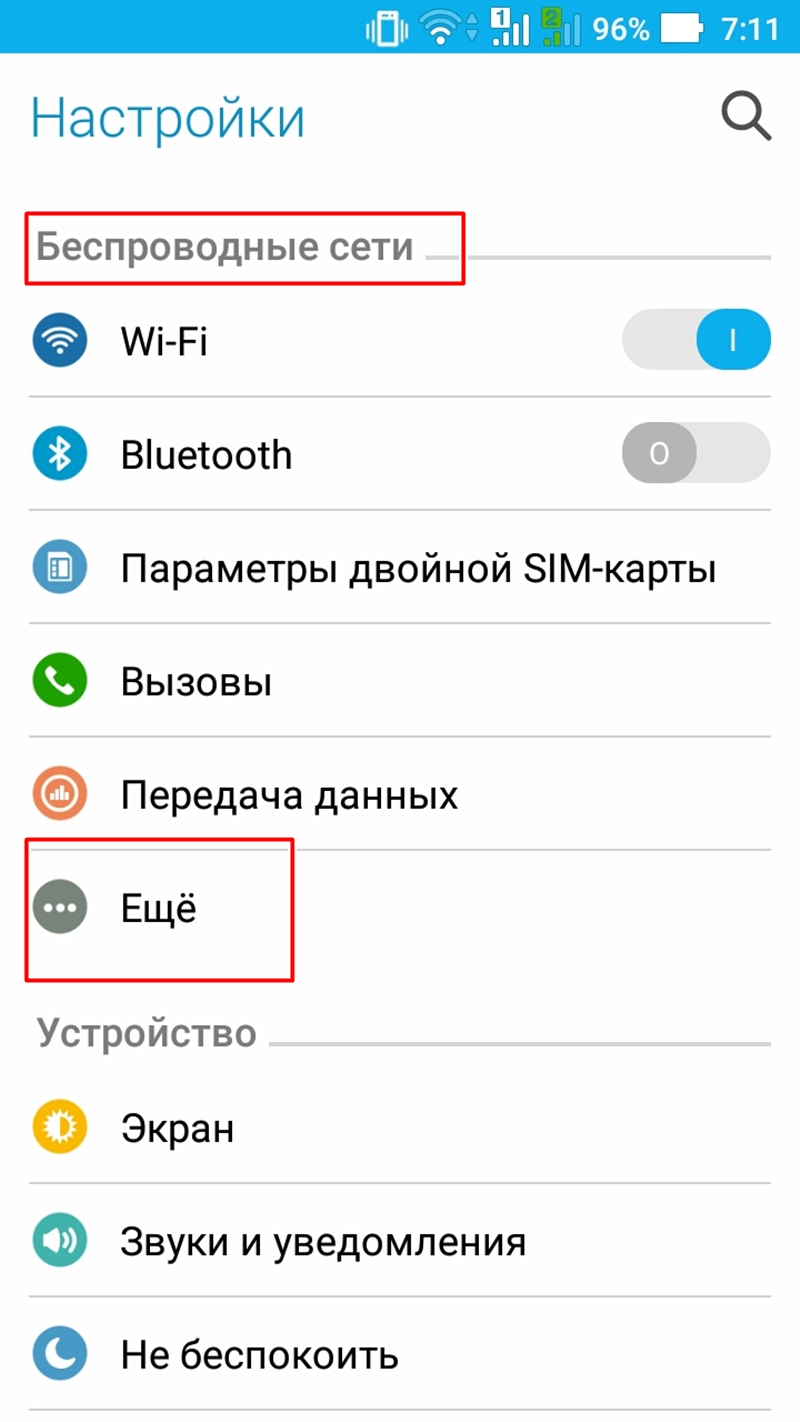Open the settings search magnifier
This screenshot has width=800, height=1422.
tap(746, 118)
